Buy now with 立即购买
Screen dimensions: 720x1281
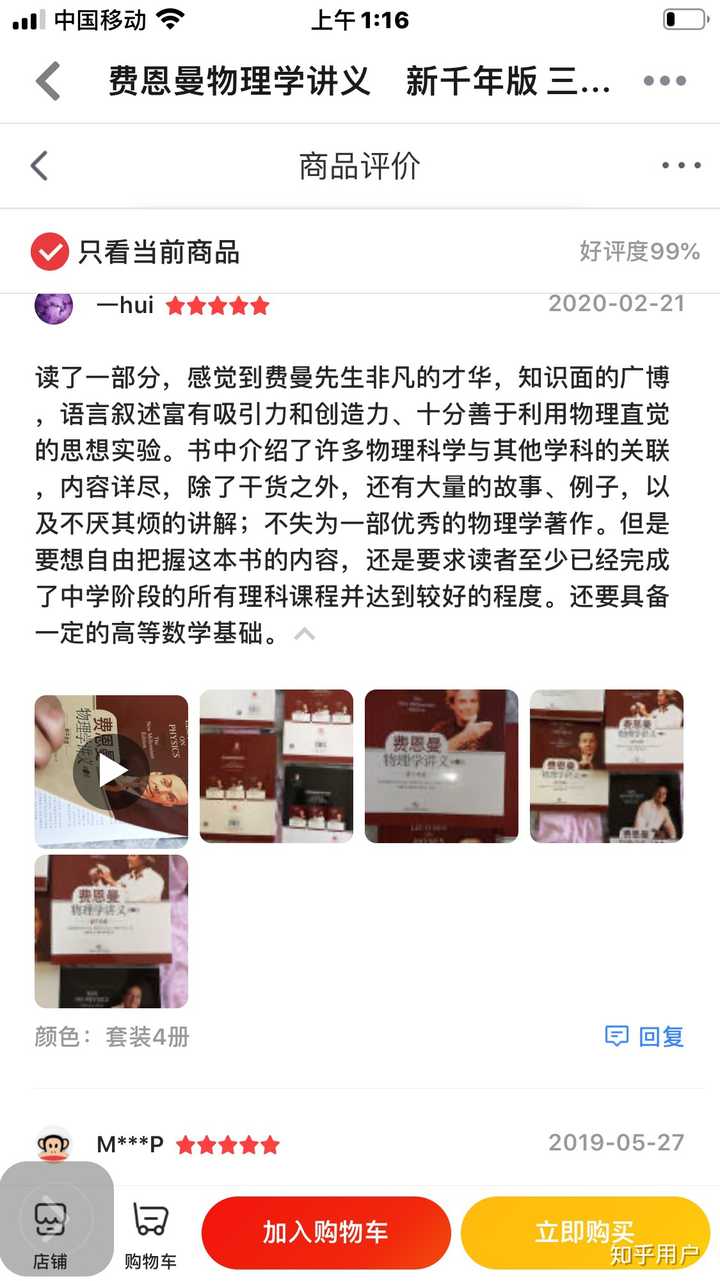(x=585, y=1233)
